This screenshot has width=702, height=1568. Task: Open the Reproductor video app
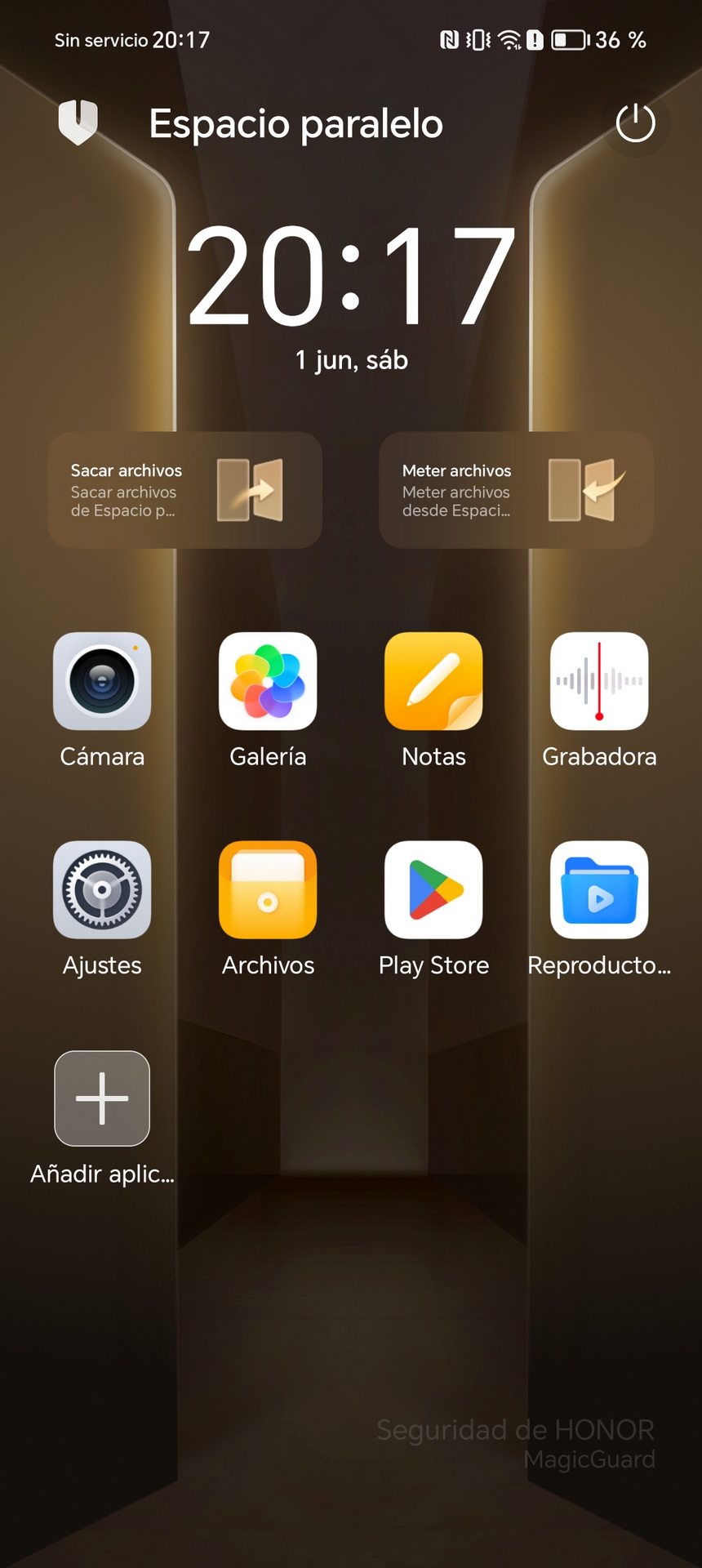[x=599, y=890]
